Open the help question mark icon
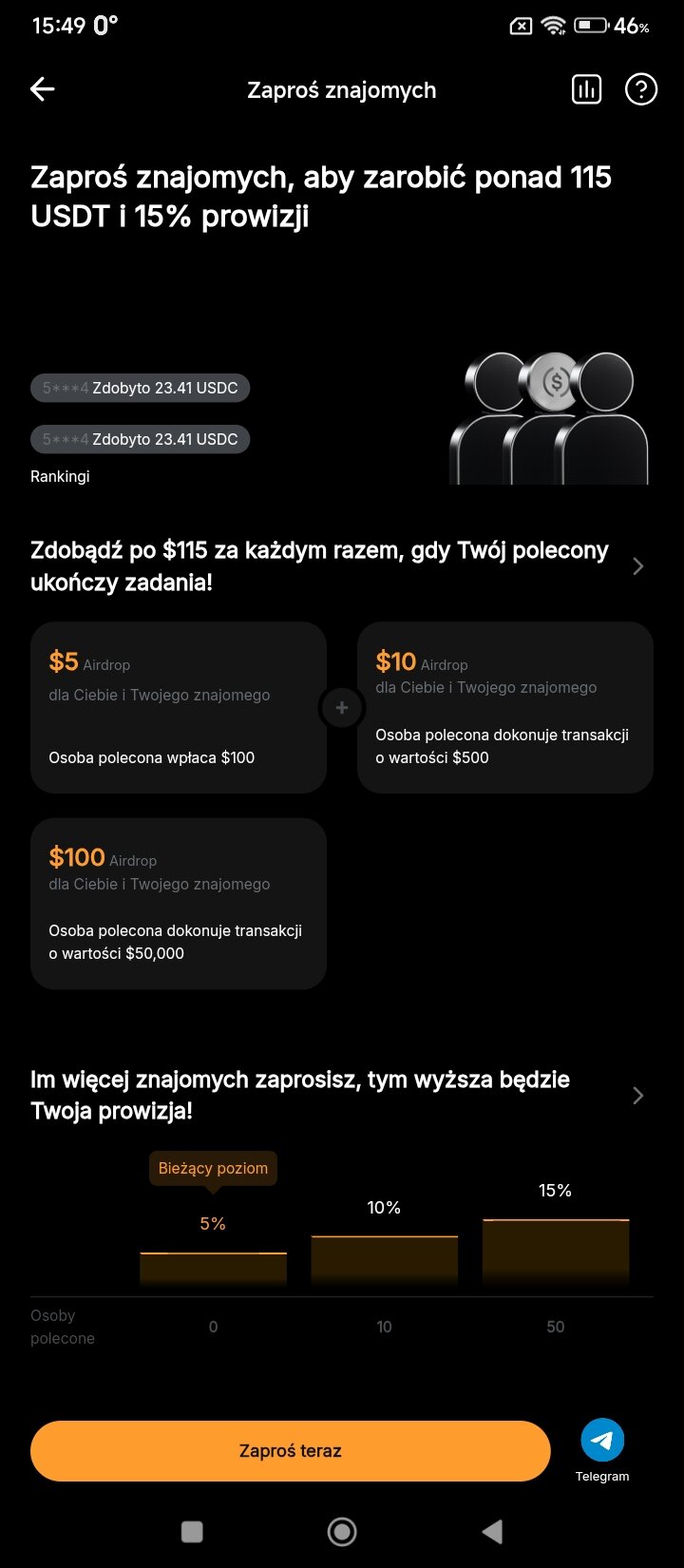 (x=641, y=89)
